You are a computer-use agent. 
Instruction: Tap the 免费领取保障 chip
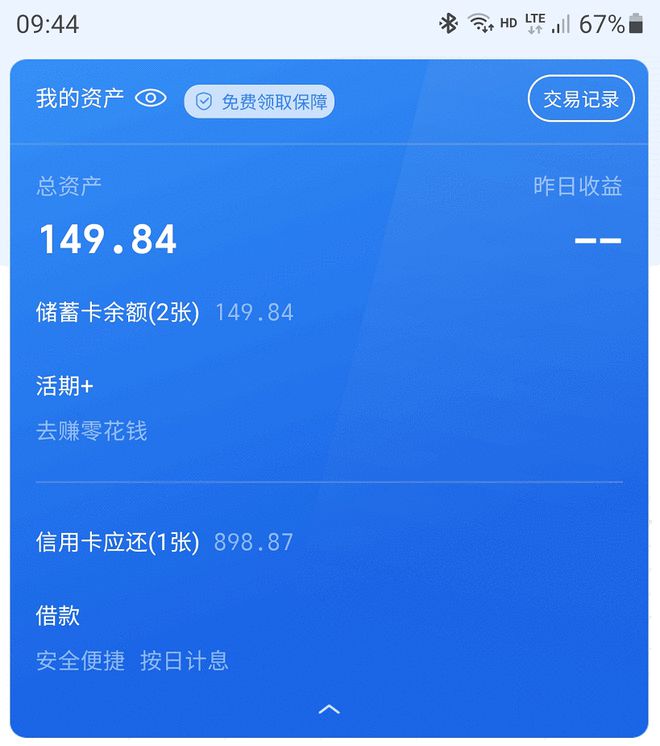[x=259, y=101]
